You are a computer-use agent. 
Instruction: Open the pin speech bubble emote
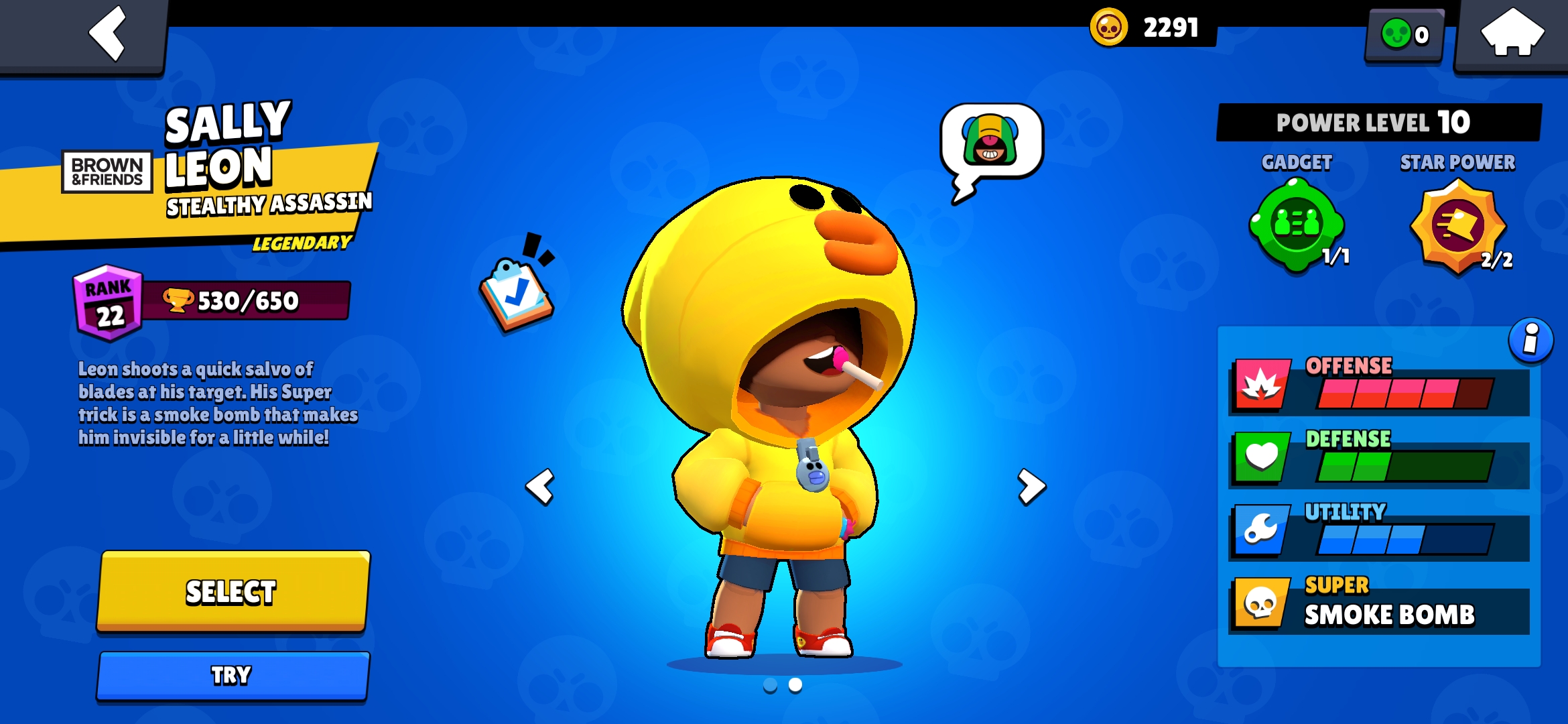[x=990, y=142]
